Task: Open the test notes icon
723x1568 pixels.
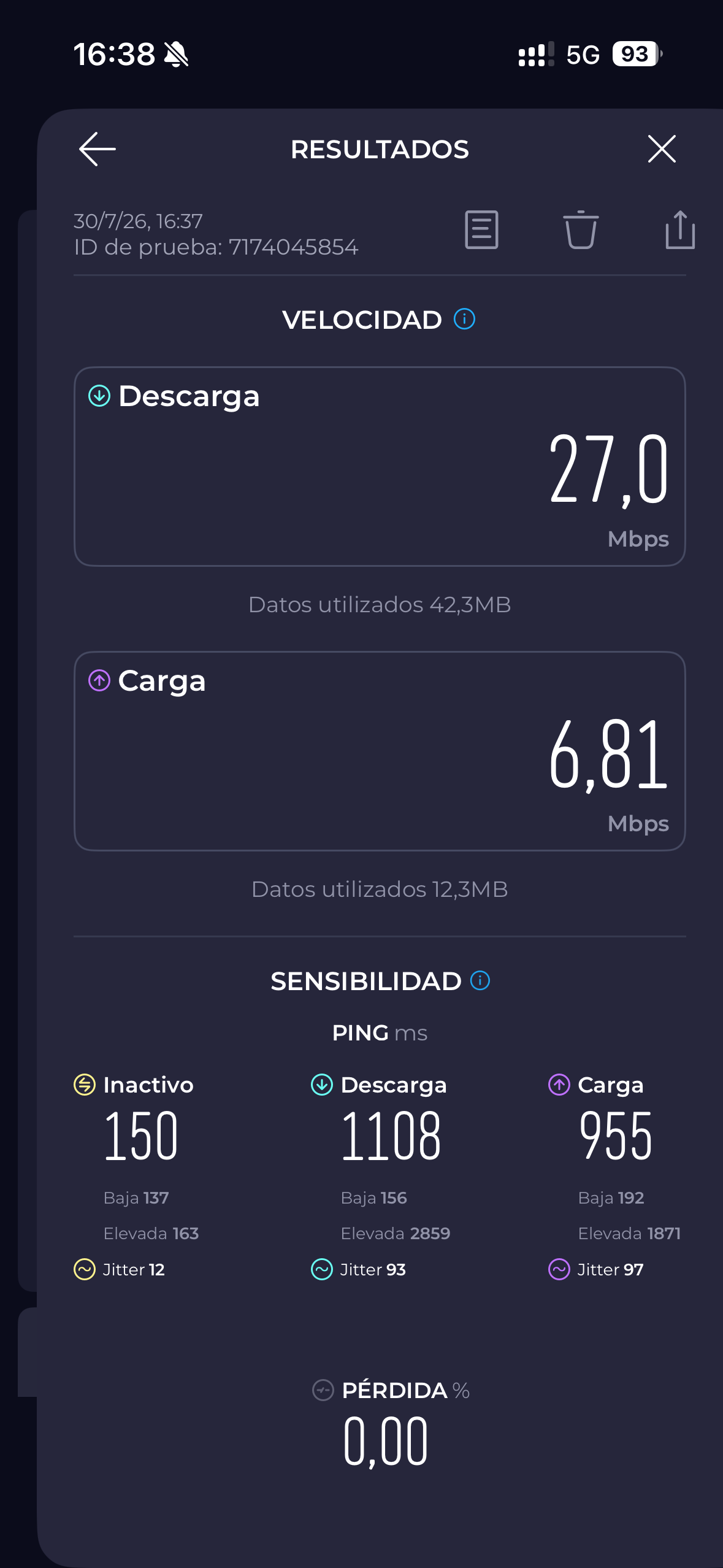Action: [481, 230]
